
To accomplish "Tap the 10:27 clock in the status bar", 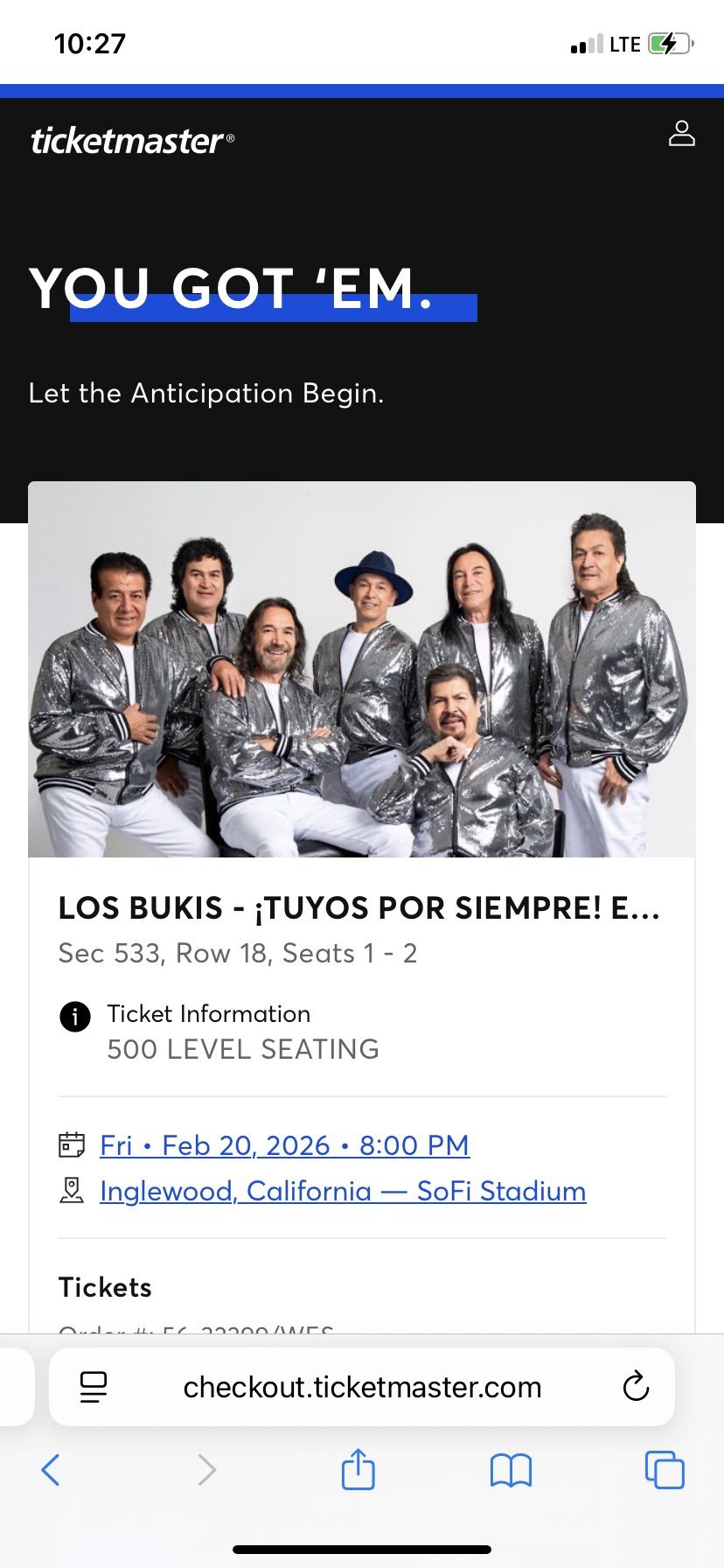I will point(88,42).
